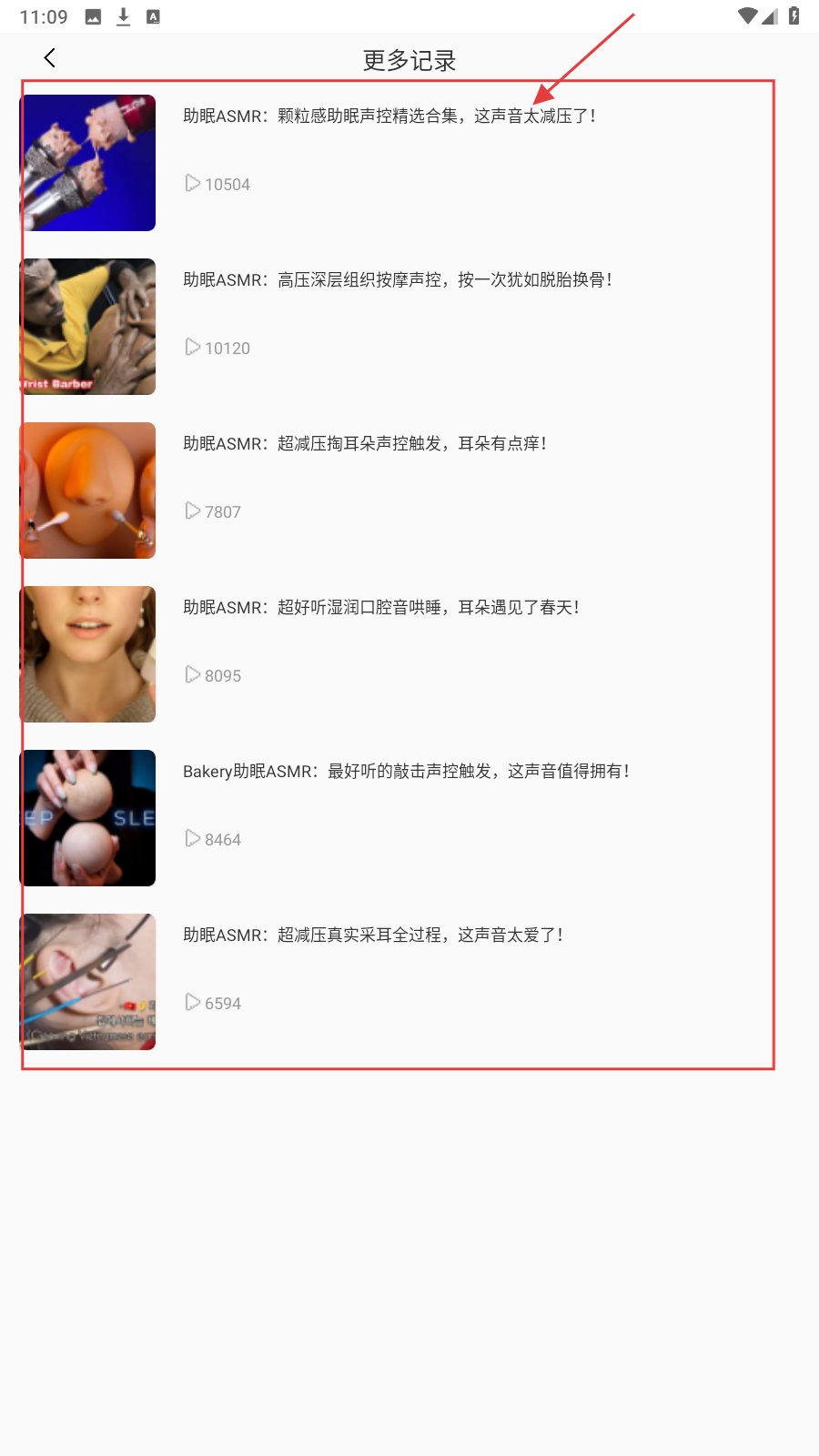Viewport: 819px width, 1456px height.
Task: Open 颗粒感助眠声控精选合集 record
Action: [389, 116]
